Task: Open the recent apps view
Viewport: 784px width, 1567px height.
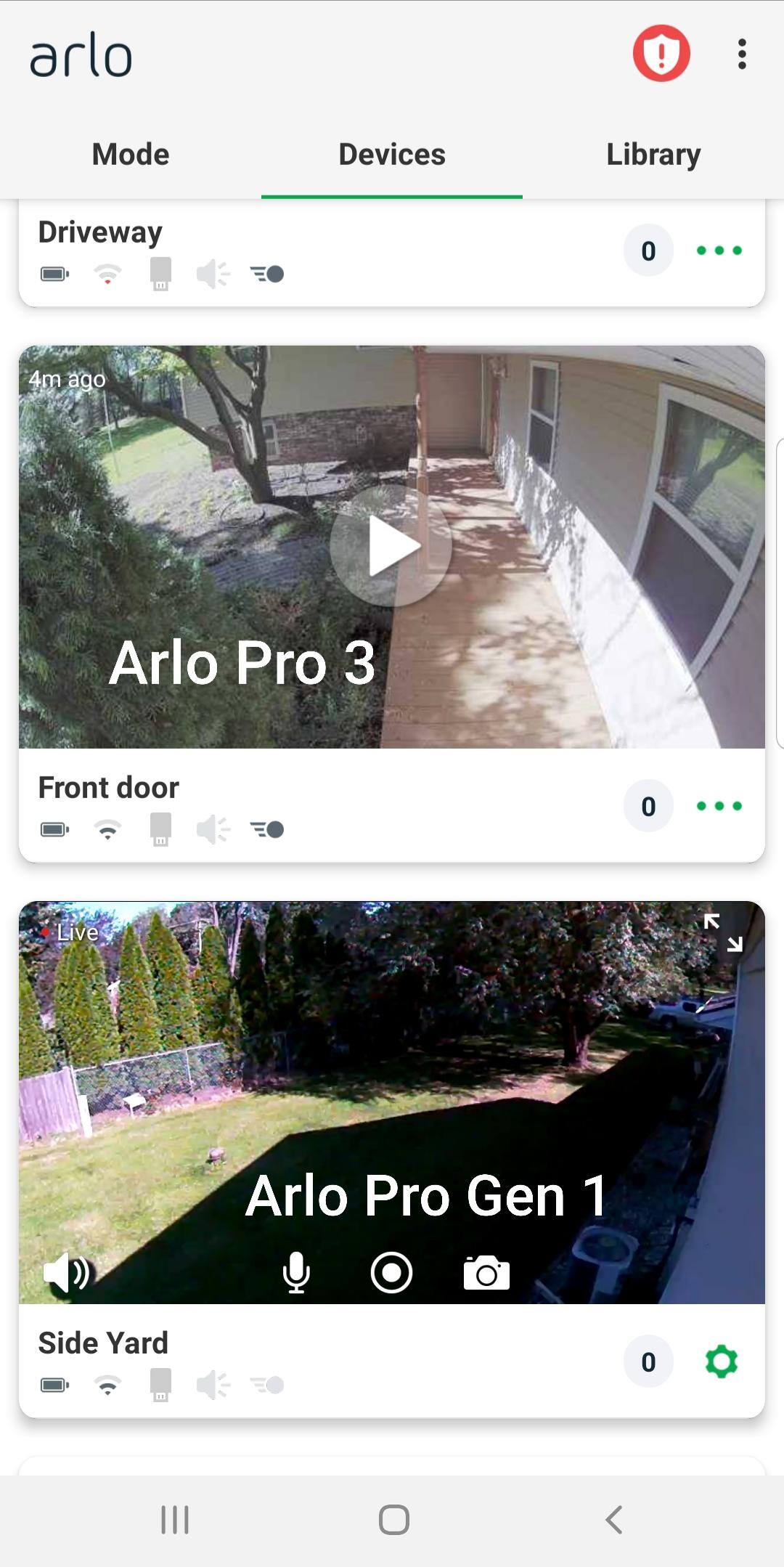Action: (x=174, y=1519)
